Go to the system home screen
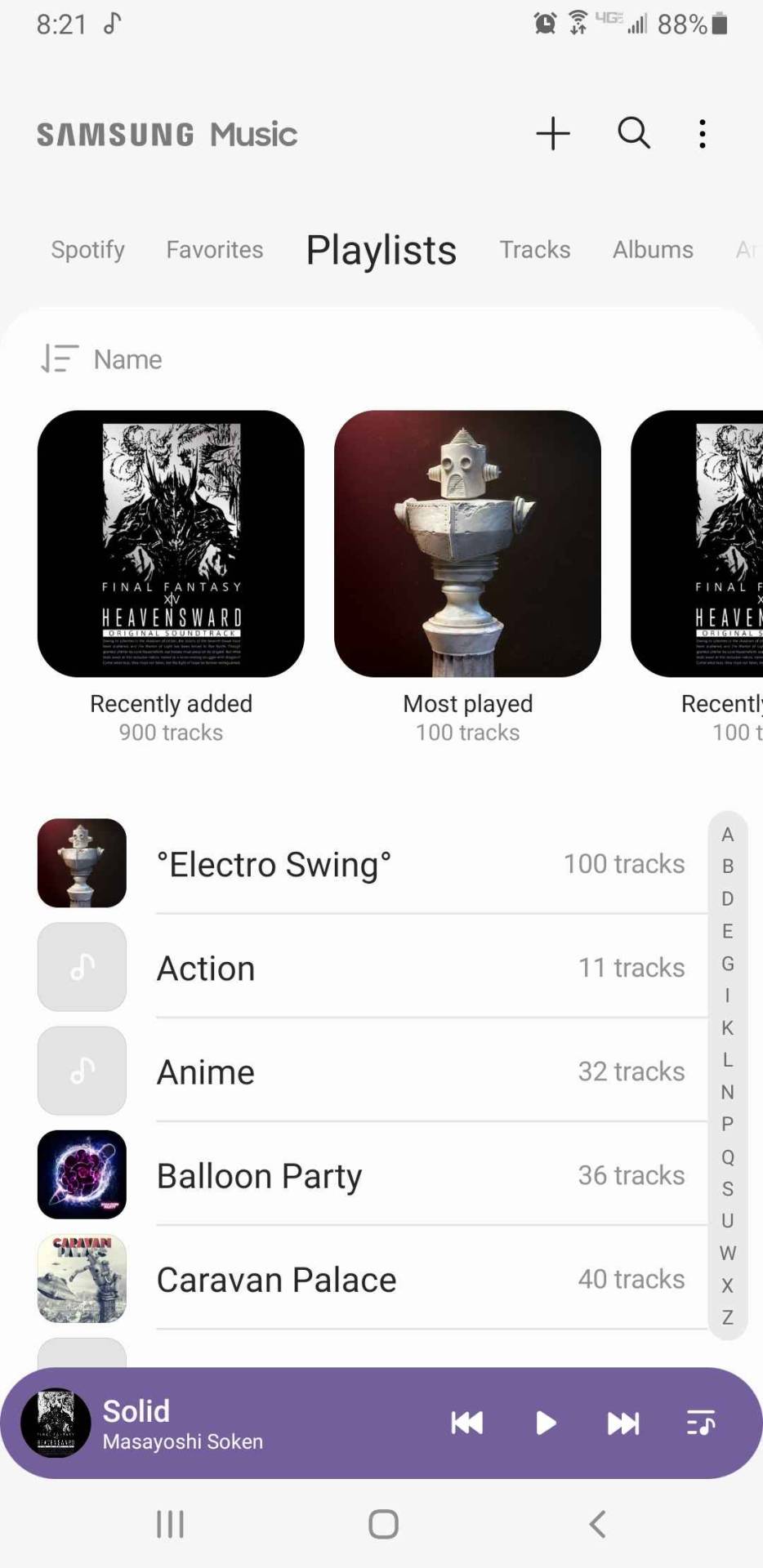Viewport: 763px width, 1568px height. click(383, 1524)
